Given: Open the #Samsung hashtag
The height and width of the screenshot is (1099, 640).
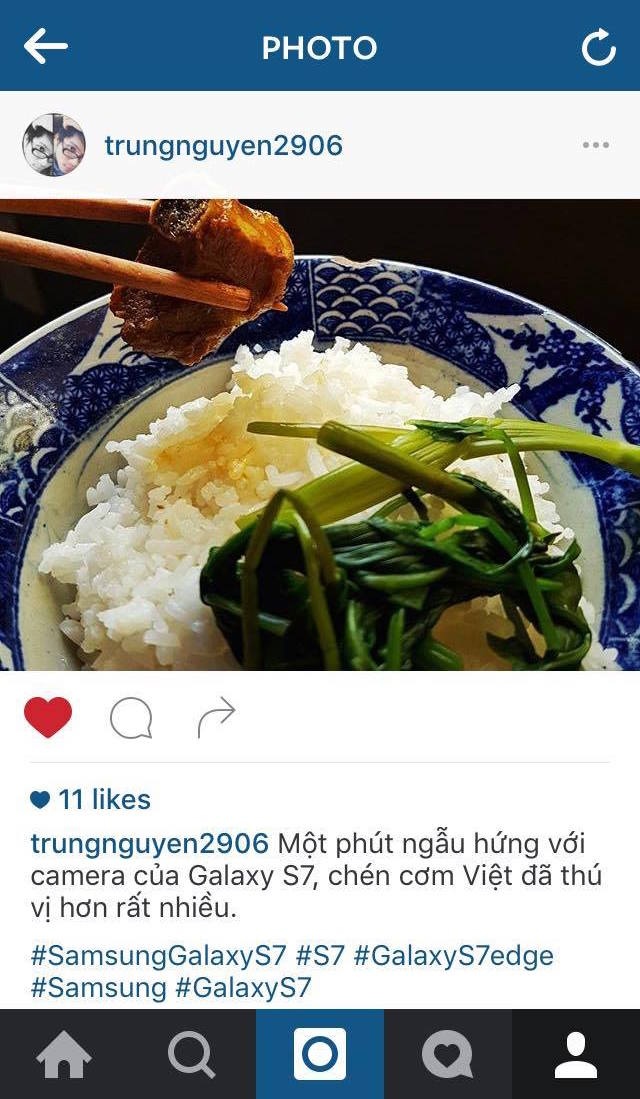Looking at the screenshot, I should point(98,988).
